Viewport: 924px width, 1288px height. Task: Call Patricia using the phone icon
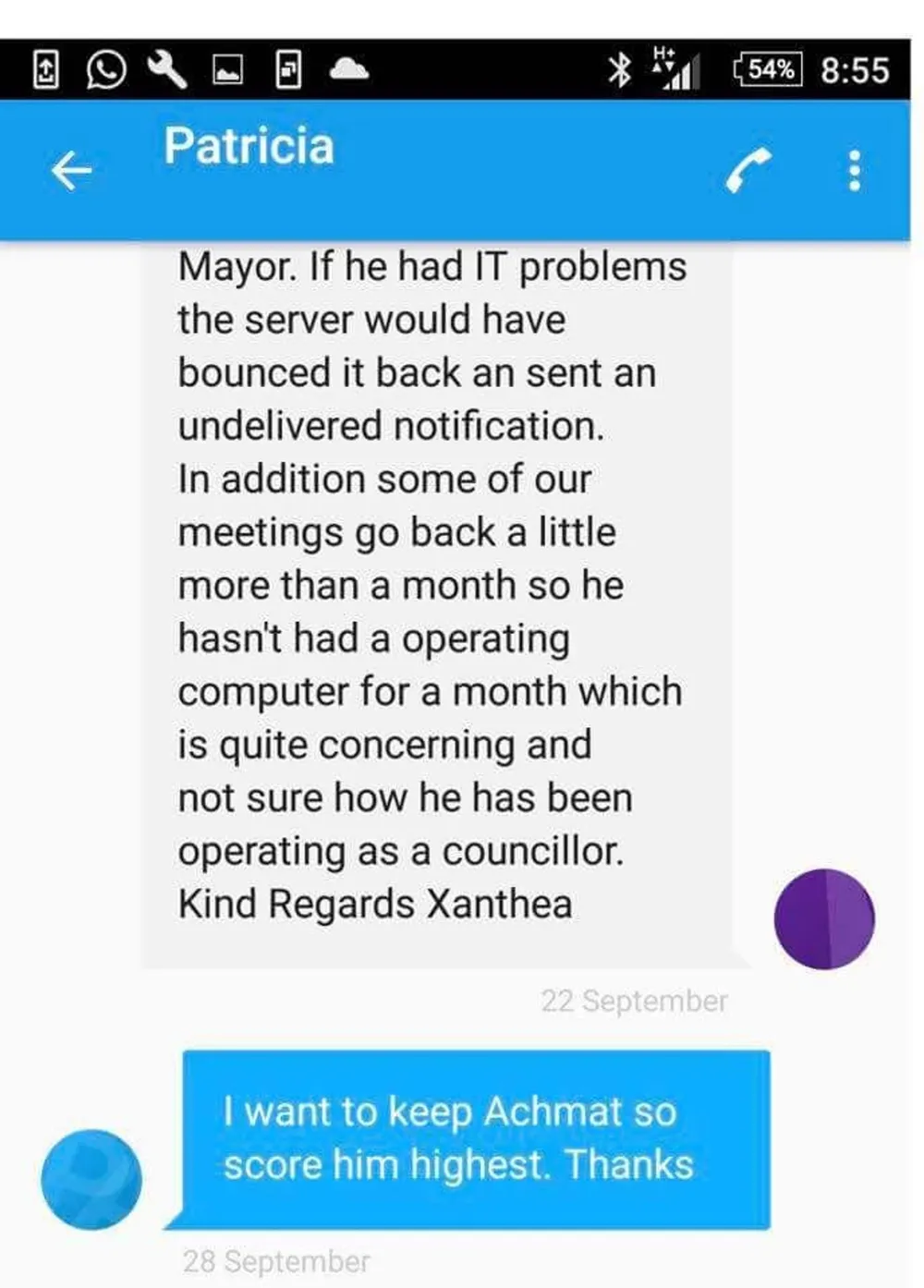pyautogui.click(x=748, y=170)
